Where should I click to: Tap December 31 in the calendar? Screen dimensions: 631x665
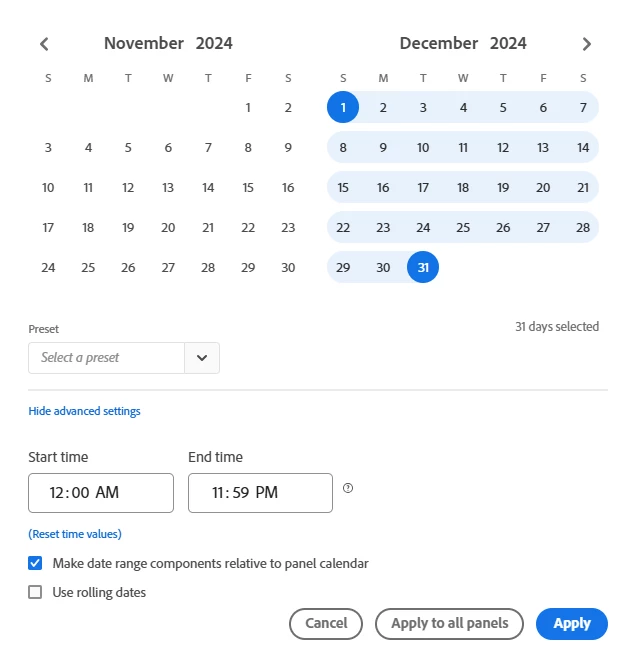pos(423,267)
